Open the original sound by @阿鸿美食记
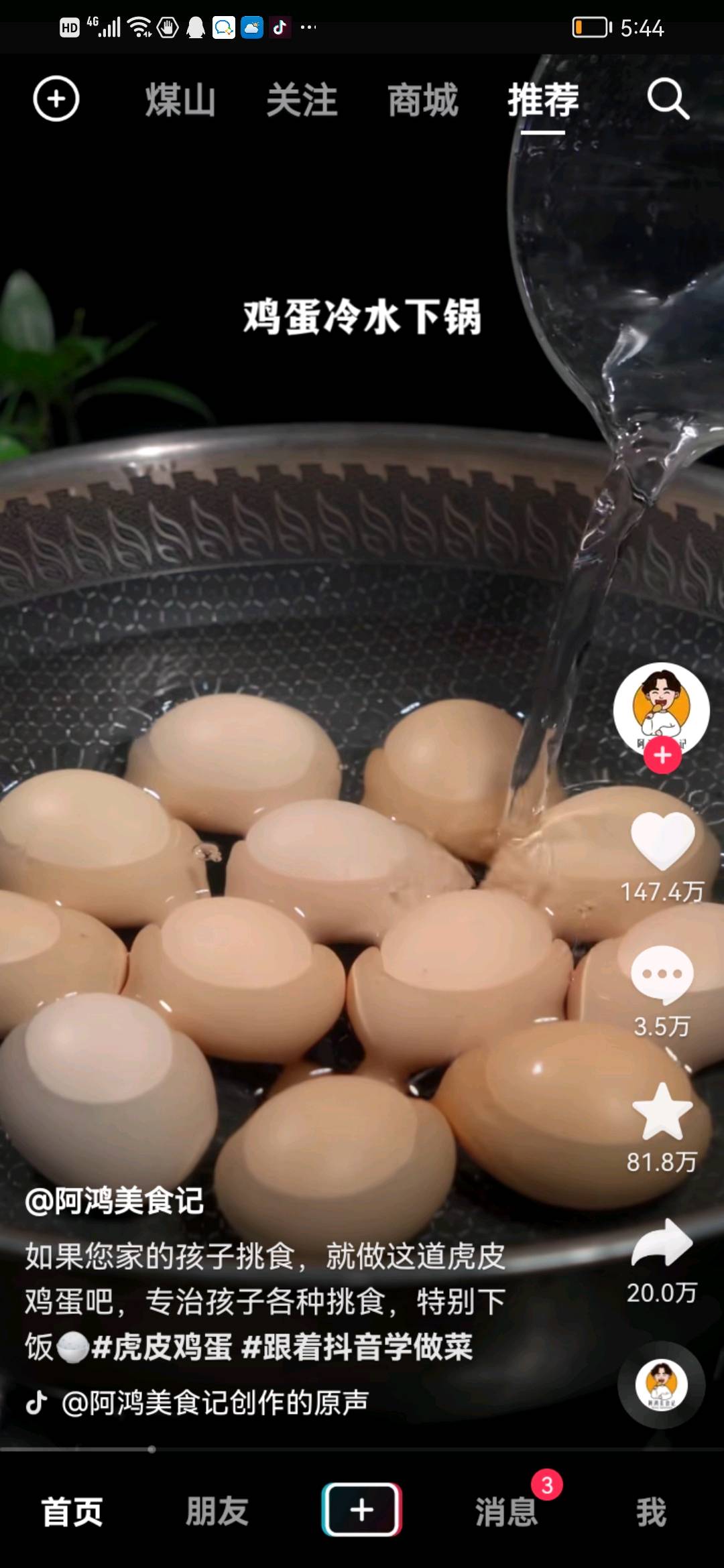Viewport: 724px width, 1568px height. click(215, 1402)
